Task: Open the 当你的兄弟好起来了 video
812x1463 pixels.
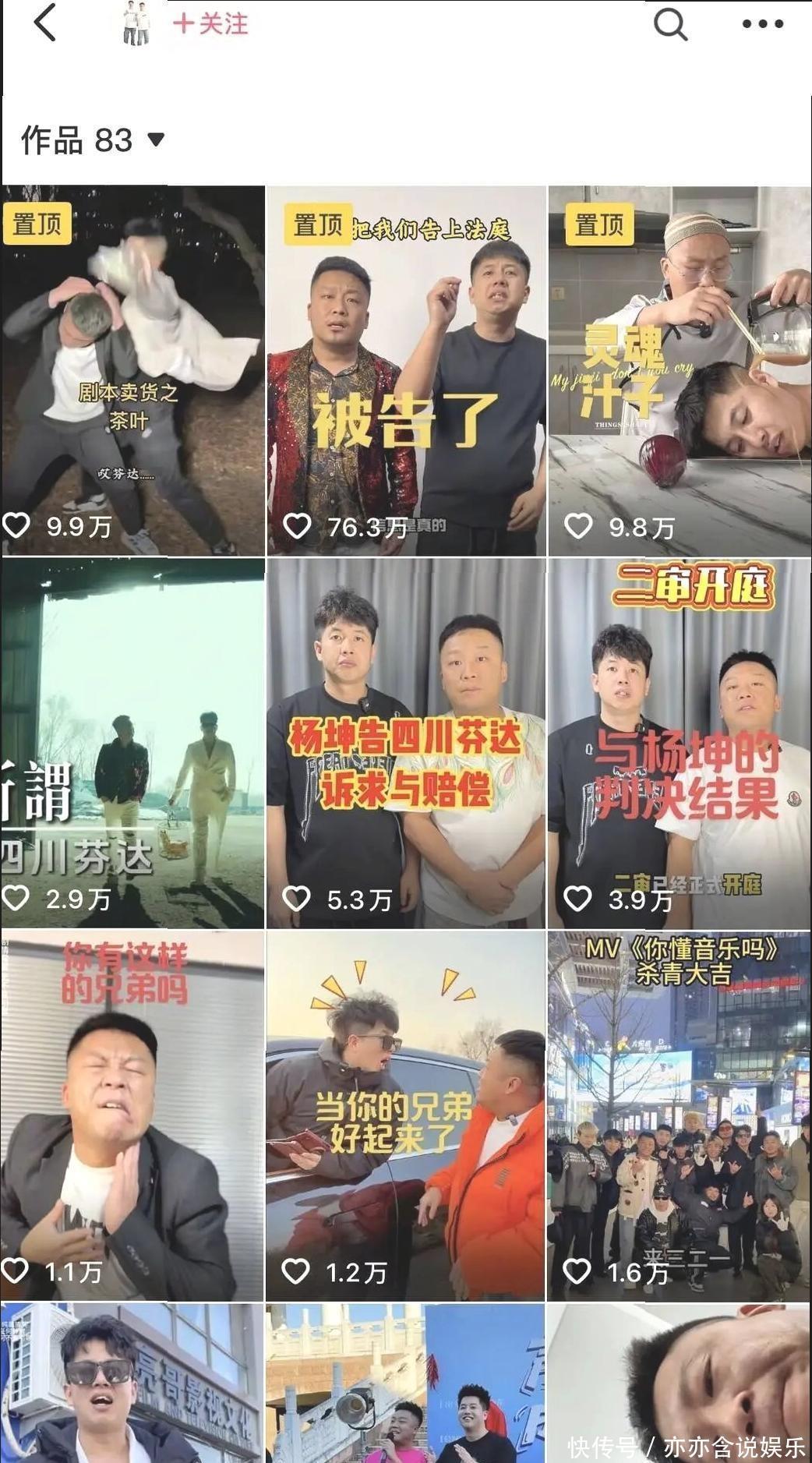Action: pyautogui.click(x=406, y=1115)
